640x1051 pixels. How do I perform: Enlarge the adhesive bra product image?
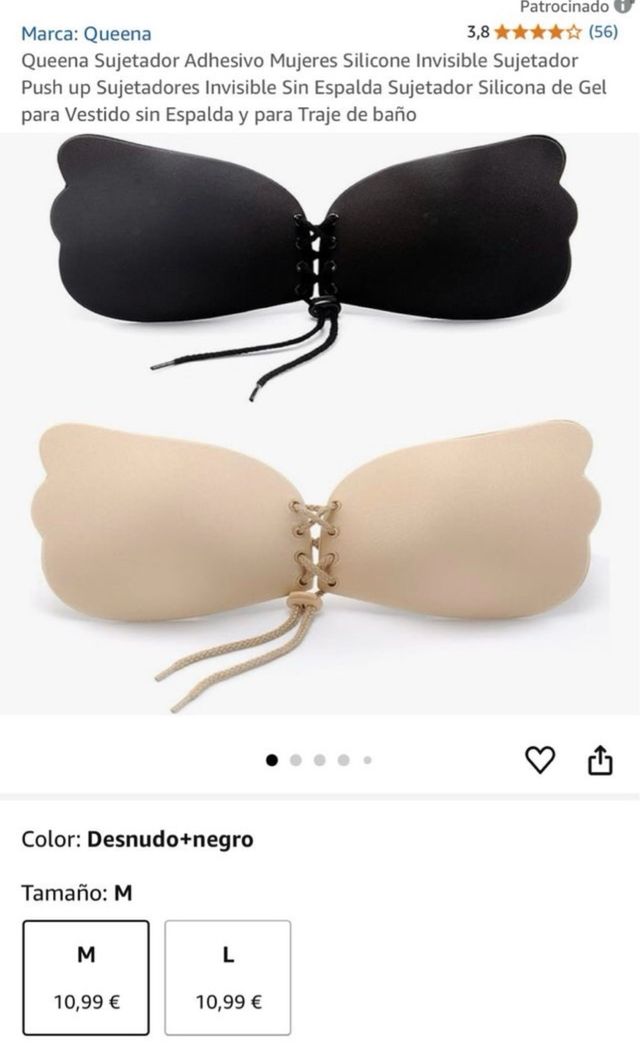[x=320, y=425]
